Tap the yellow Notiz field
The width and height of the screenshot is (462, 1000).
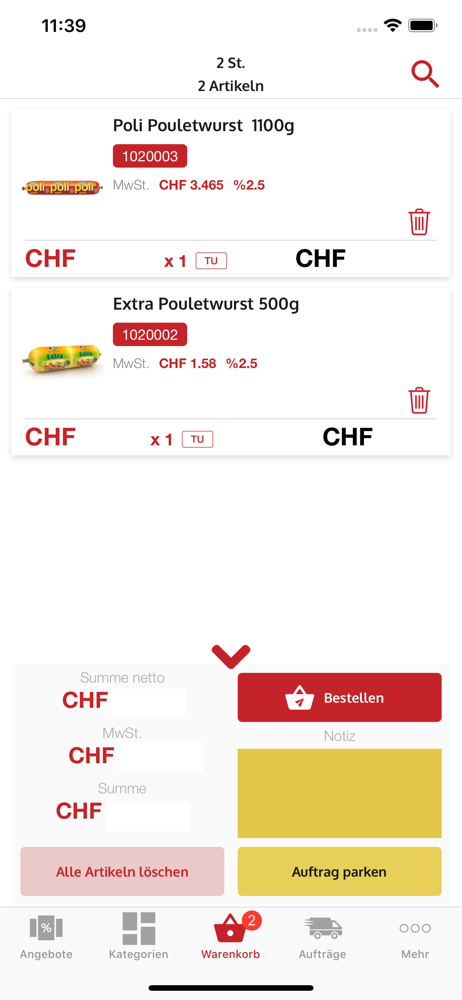tap(339, 793)
